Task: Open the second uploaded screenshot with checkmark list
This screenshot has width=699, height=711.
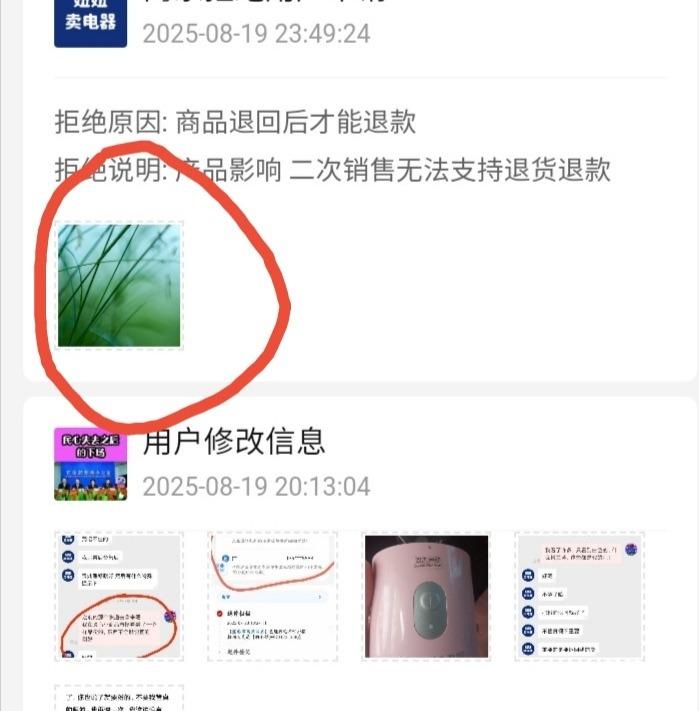Action: (272, 596)
